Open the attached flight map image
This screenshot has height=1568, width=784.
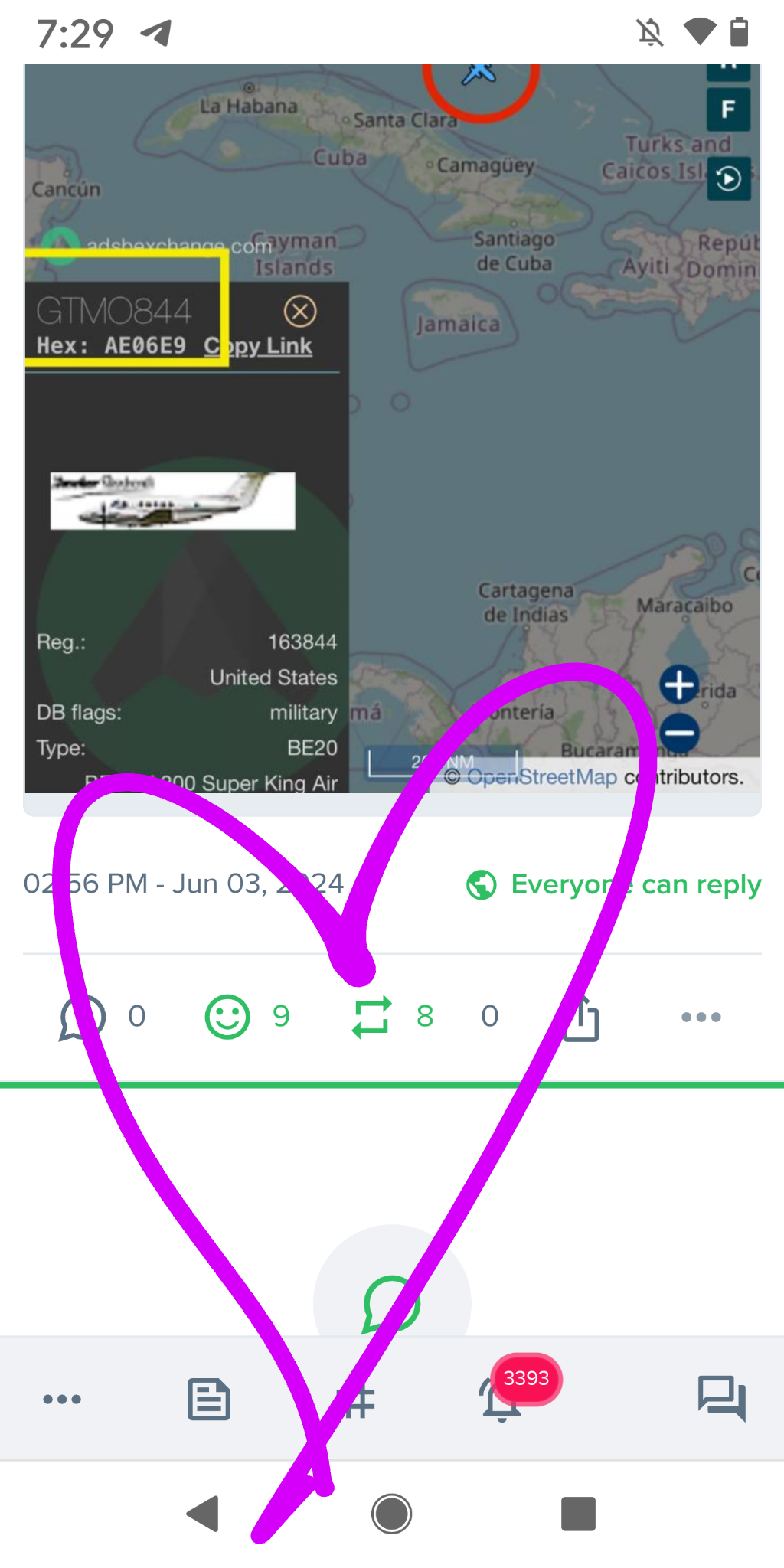392,429
